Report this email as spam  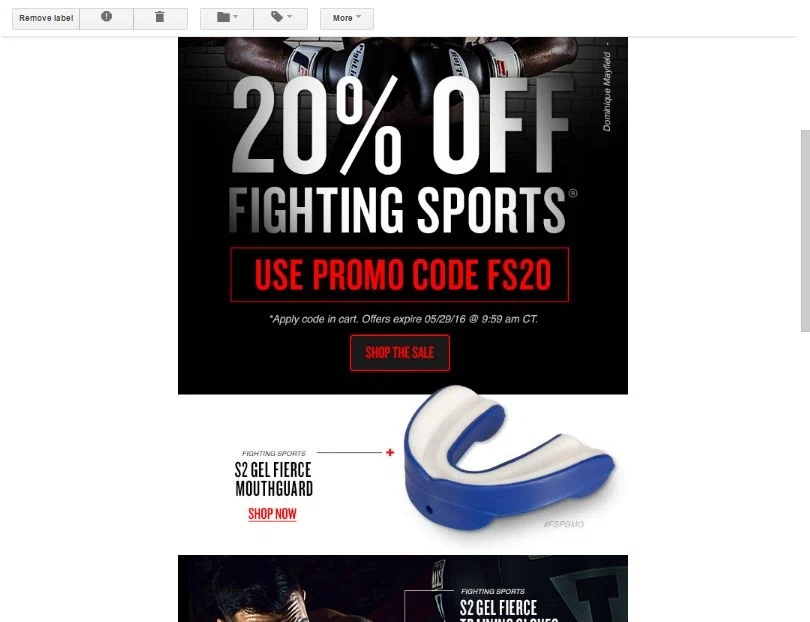coord(106,18)
